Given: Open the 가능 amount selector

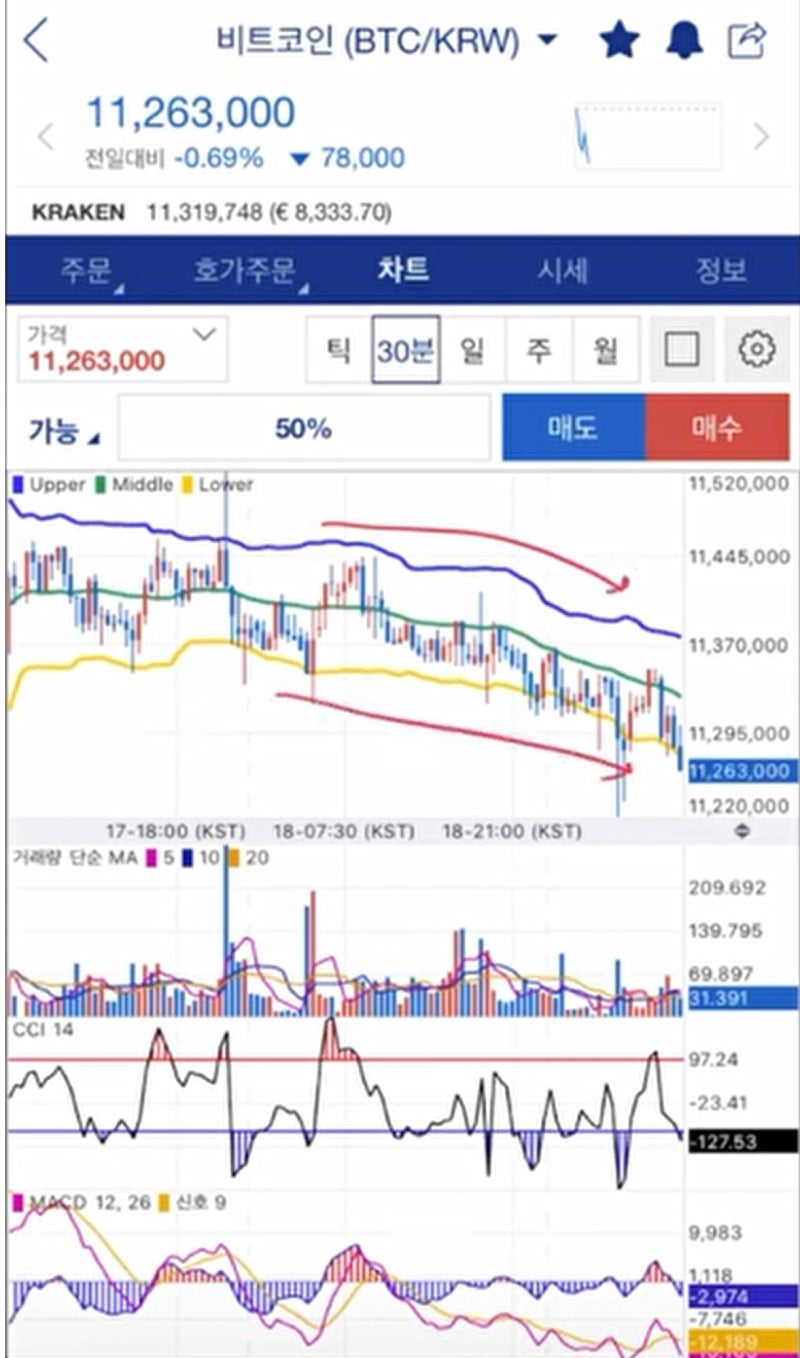Looking at the screenshot, I should 64,430.
